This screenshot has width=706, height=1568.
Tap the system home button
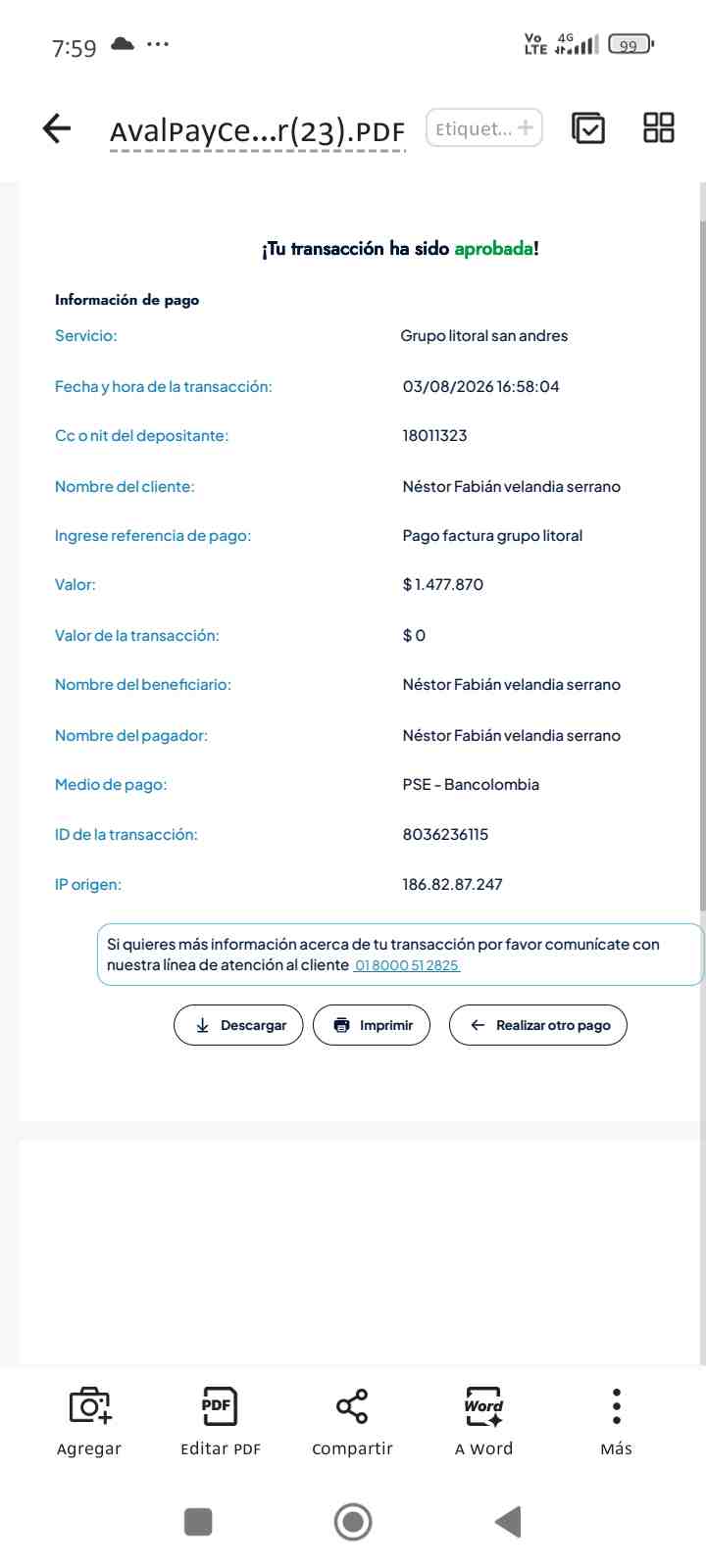pos(353,1522)
